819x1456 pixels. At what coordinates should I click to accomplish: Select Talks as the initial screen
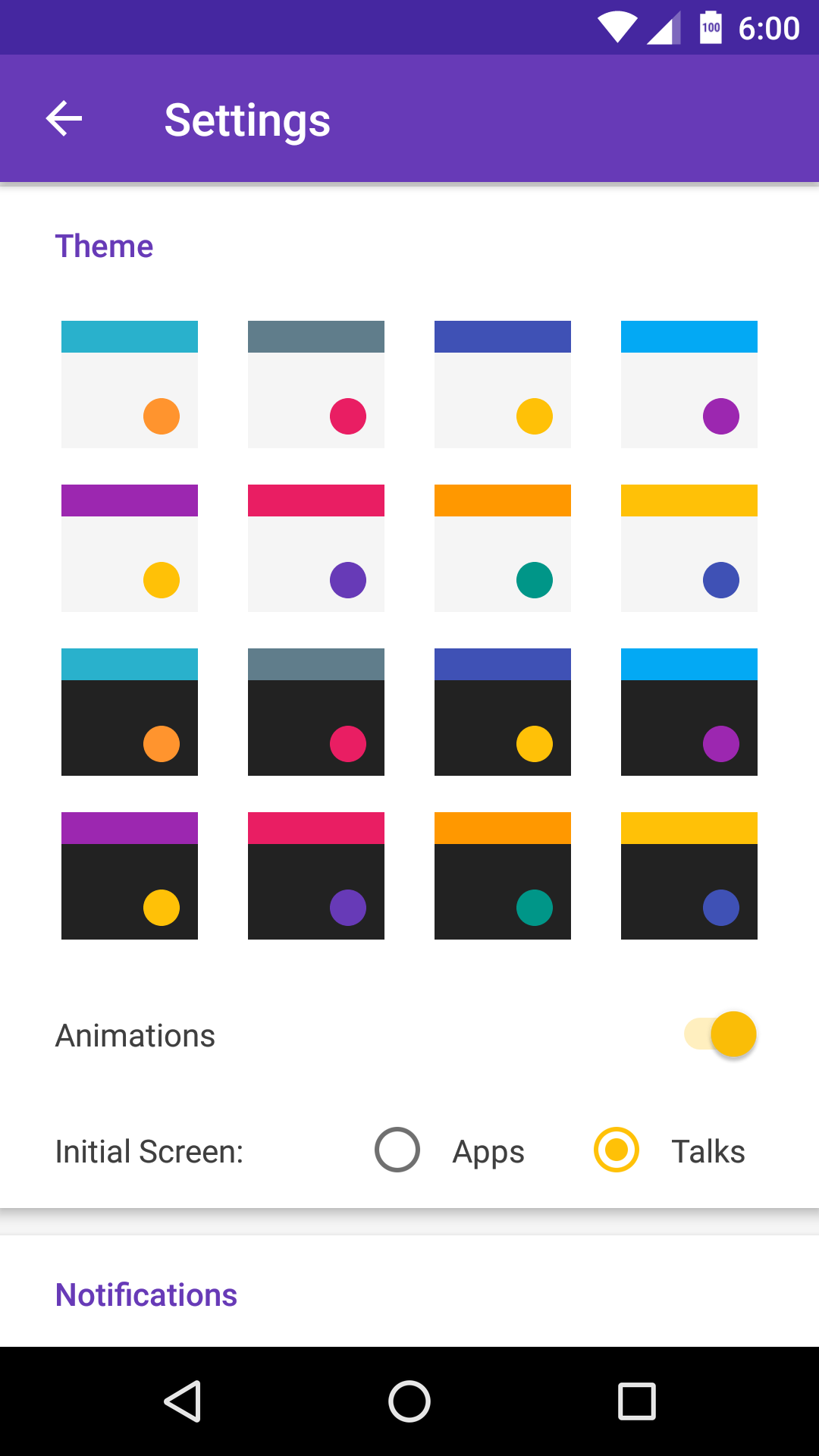(x=616, y=1150)
